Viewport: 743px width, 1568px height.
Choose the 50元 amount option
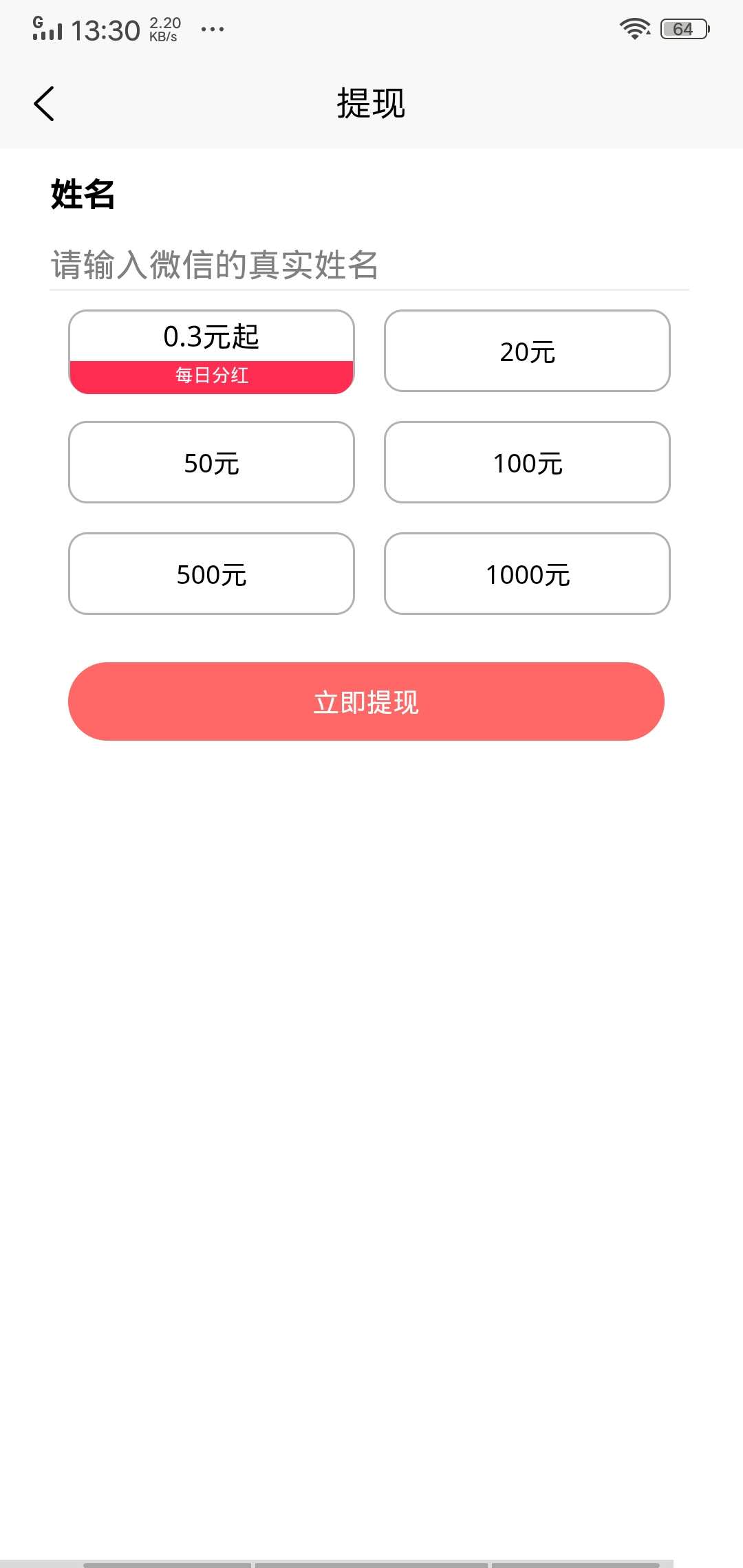[x=211, y=462]
